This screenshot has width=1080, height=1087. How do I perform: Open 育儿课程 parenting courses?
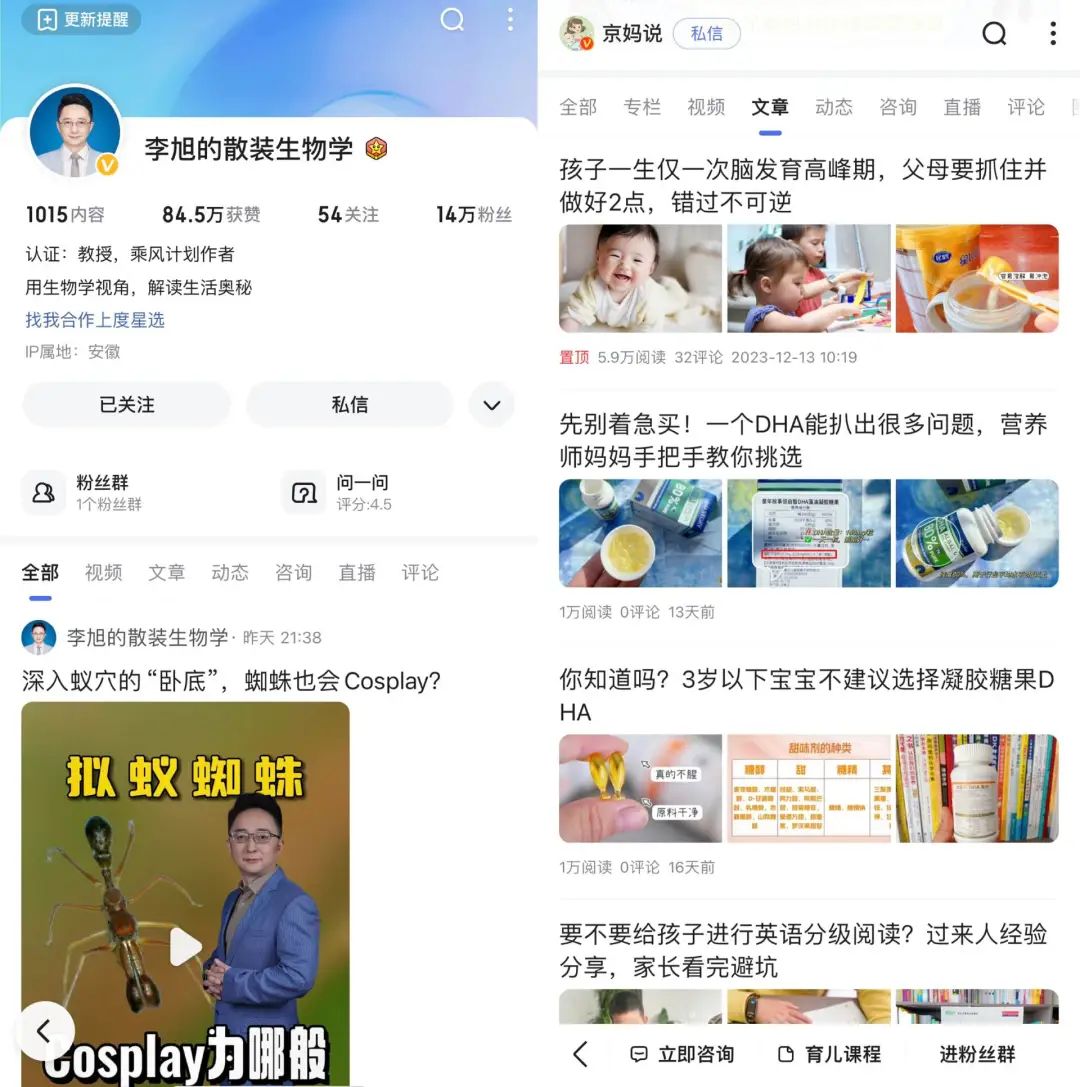point(829,1054)
